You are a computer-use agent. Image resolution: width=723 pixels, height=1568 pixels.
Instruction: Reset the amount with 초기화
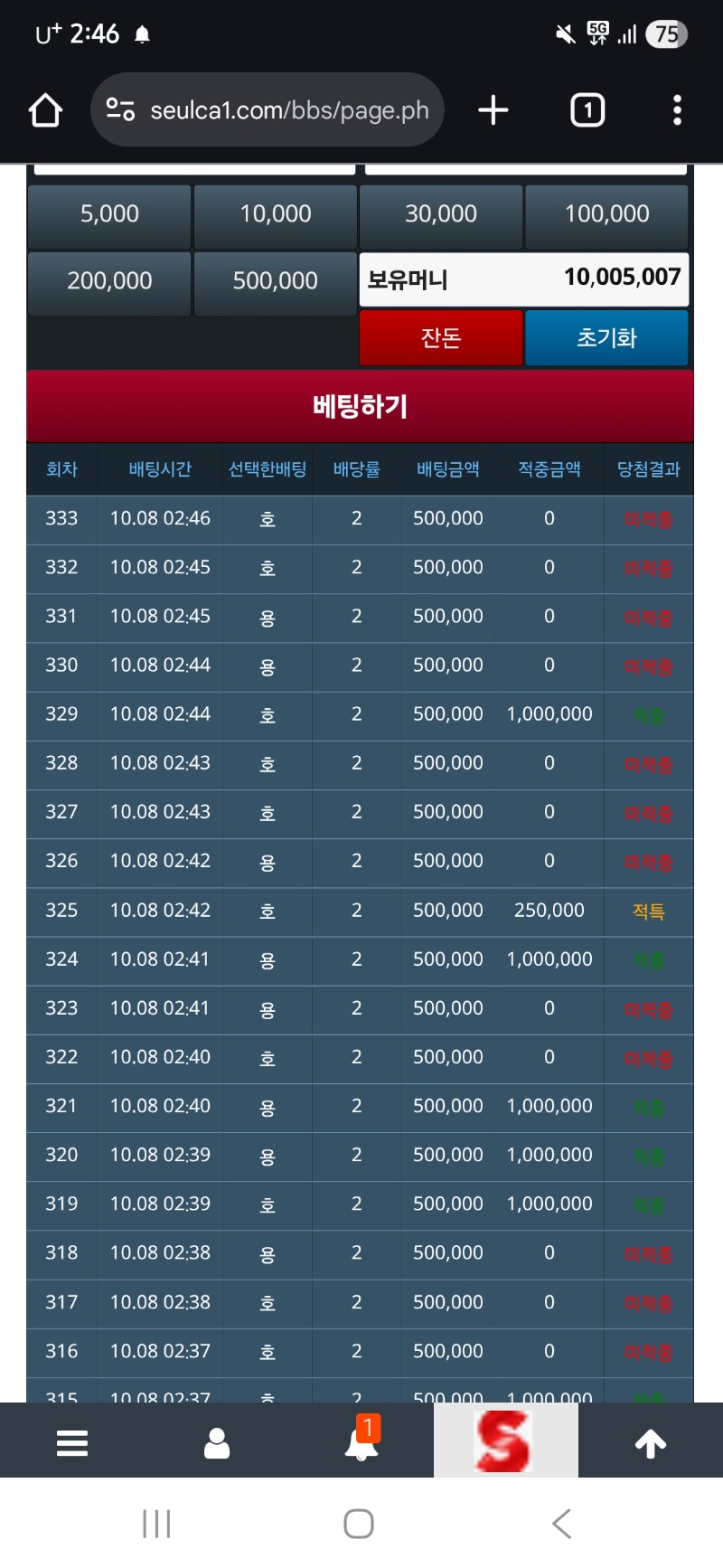[x=606, y=338]
